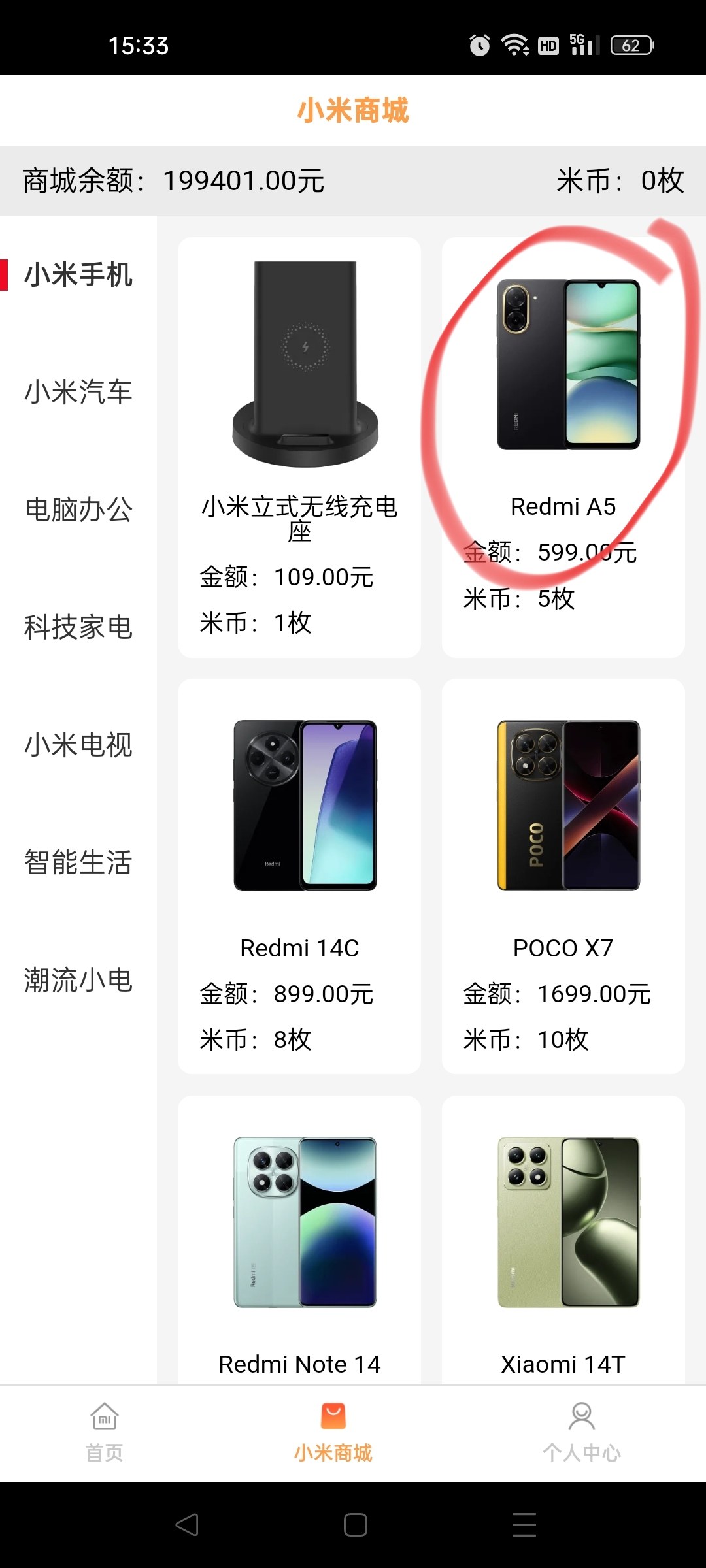This screenshot has width=706, height=1568.
Task: Open the POCO X7 product card
Action: 563,876
